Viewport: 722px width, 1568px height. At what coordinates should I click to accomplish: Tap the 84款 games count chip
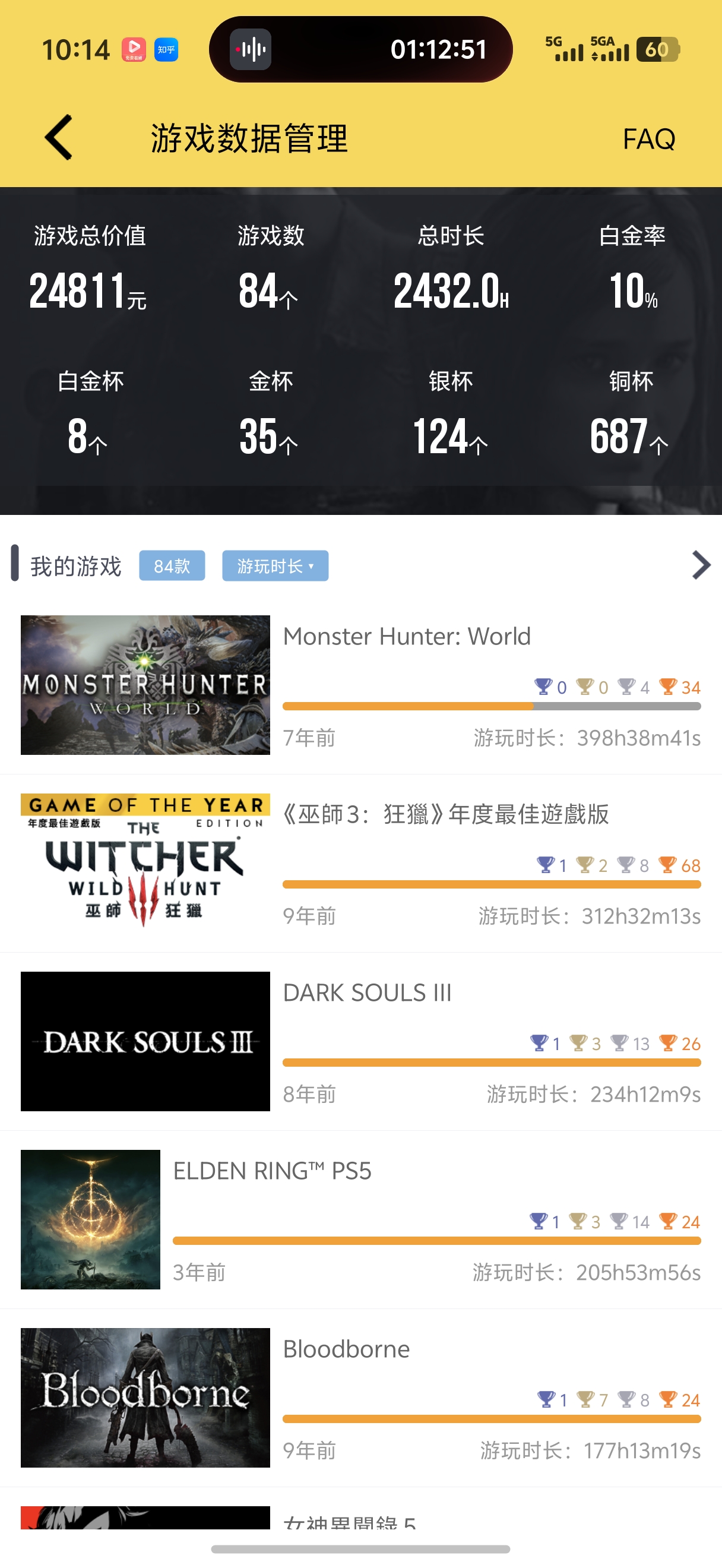tap(172, 566)
